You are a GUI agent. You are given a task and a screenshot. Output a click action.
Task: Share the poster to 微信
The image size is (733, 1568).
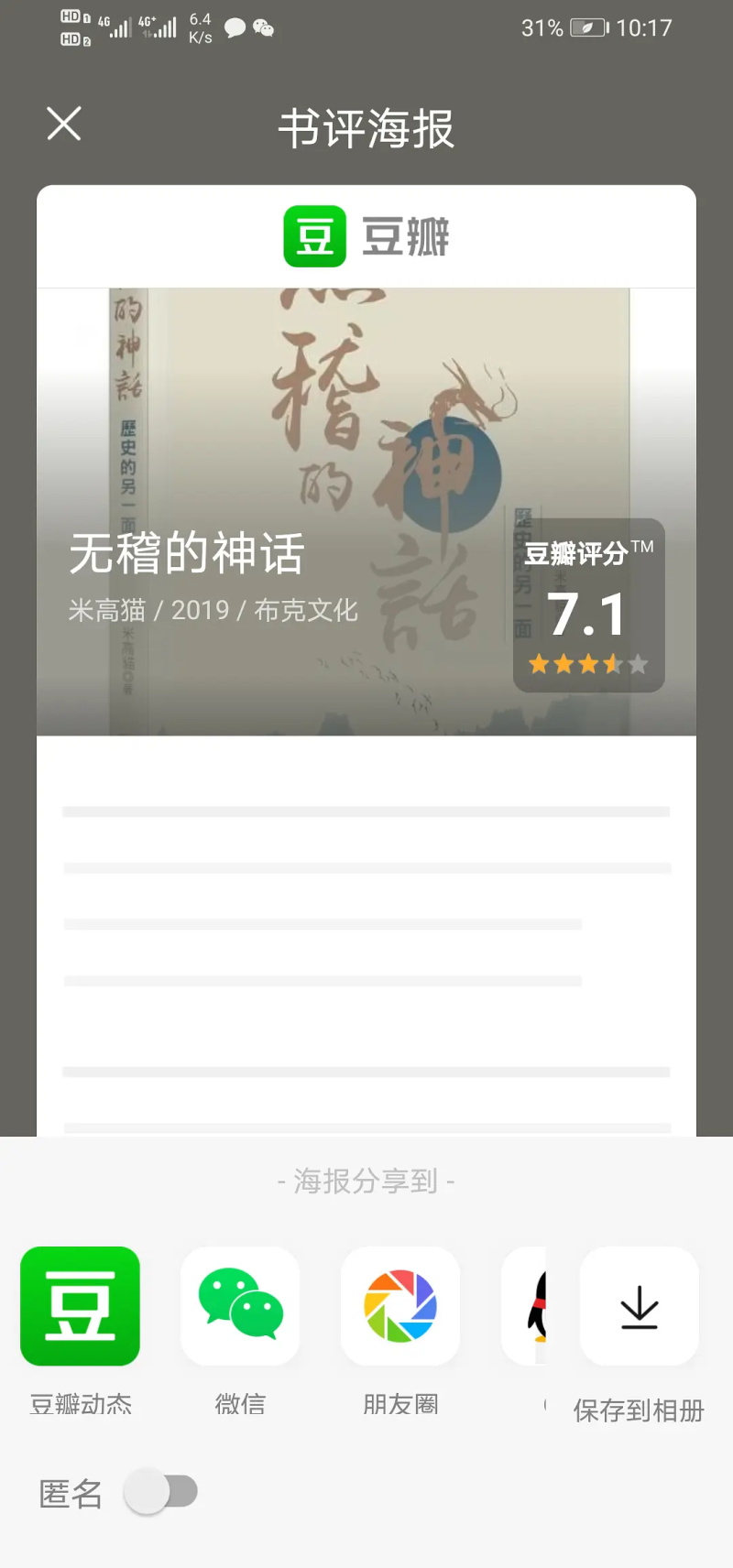pos(240,1306)
